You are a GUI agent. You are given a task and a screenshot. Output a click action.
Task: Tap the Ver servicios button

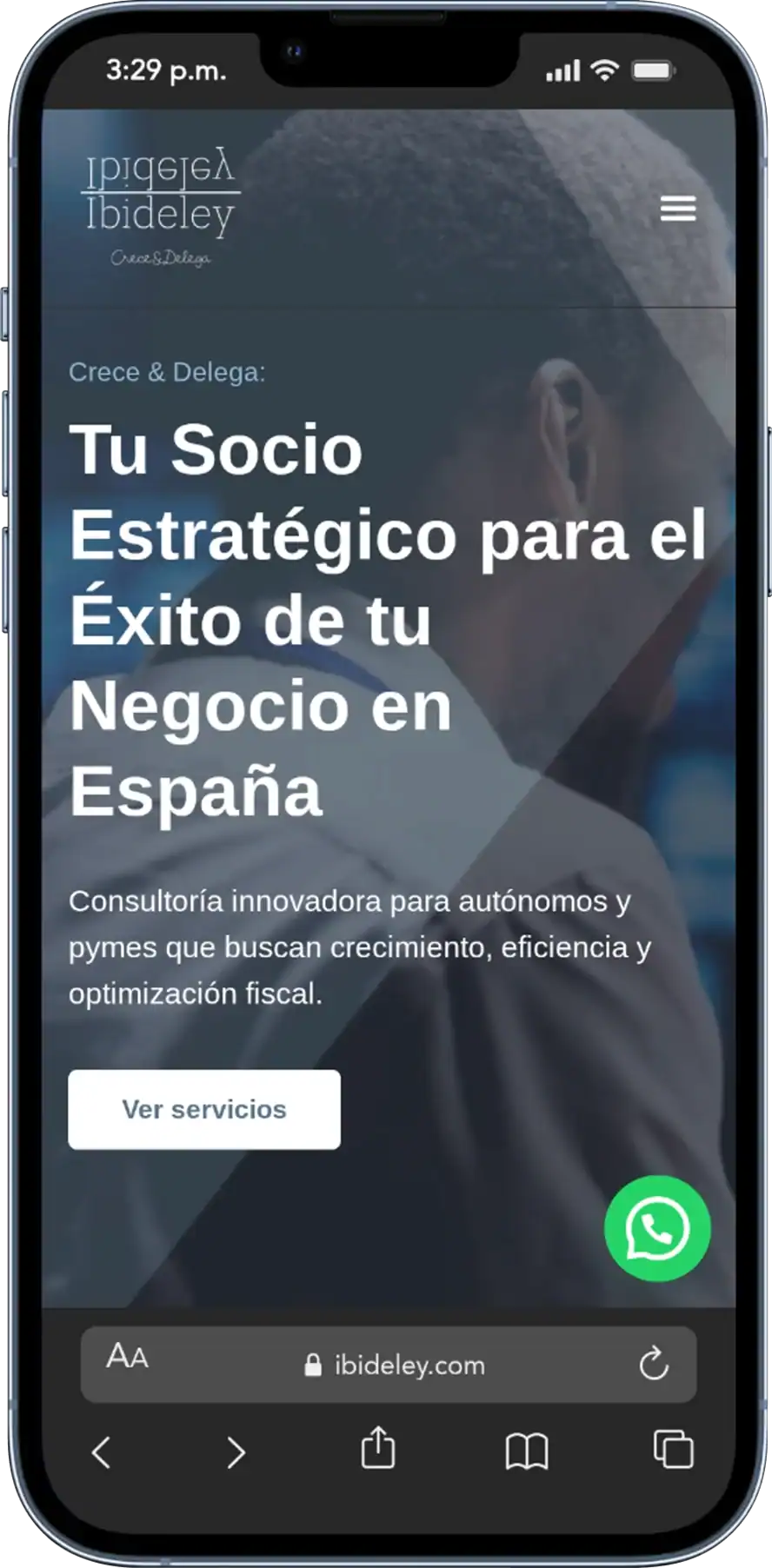pos(204,1109)
